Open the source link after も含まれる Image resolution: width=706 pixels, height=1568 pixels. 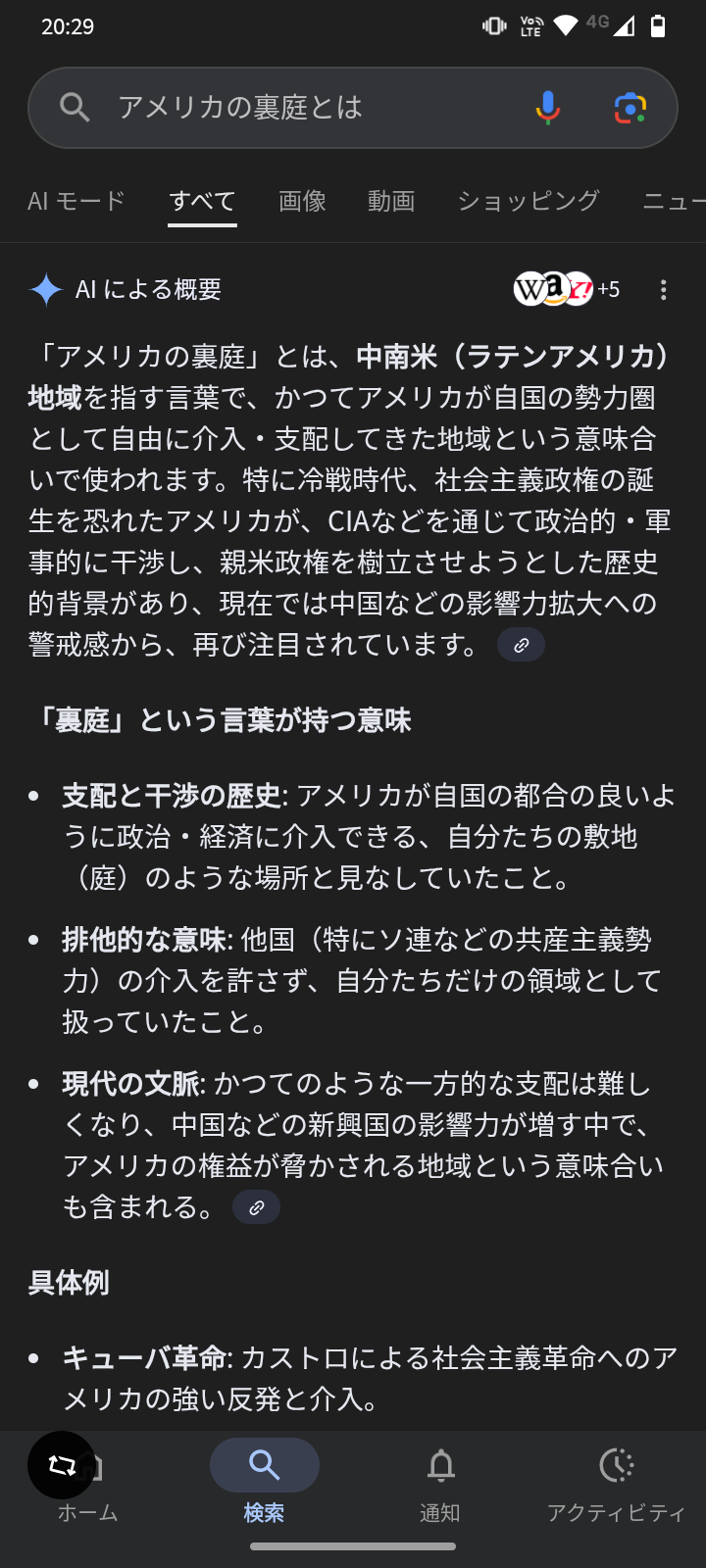coord(257,1207)
